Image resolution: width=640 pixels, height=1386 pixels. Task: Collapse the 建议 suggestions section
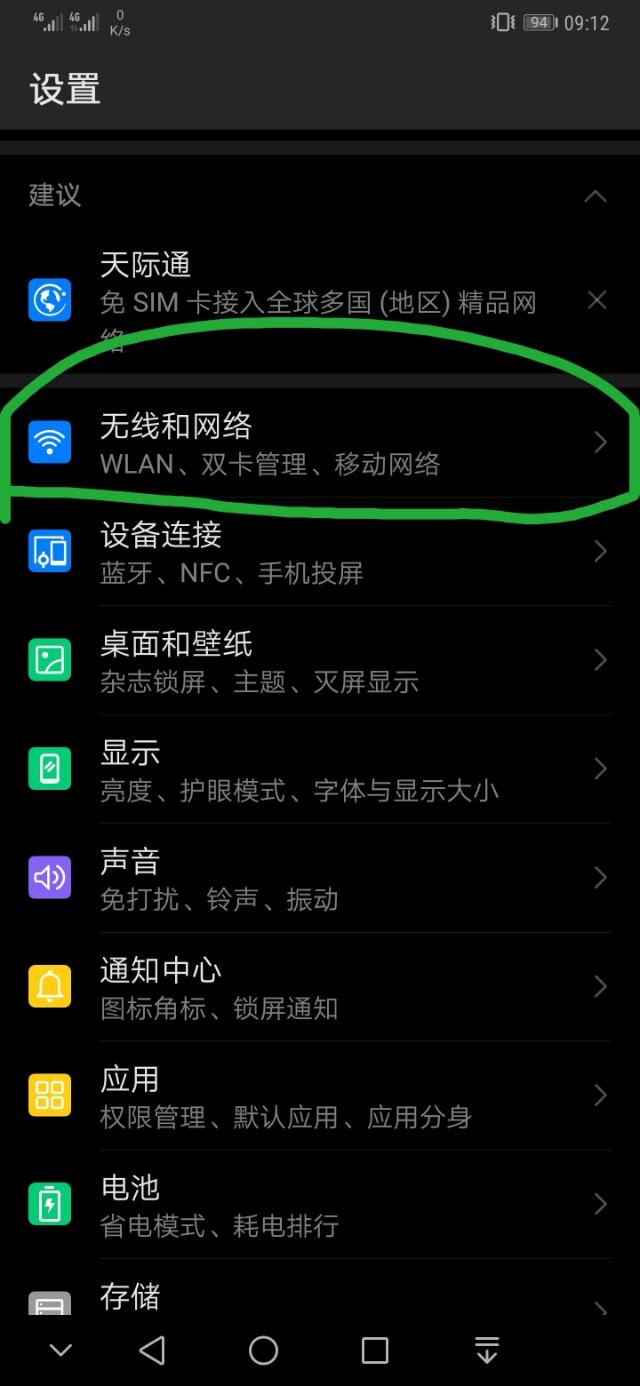pos(595,196)
